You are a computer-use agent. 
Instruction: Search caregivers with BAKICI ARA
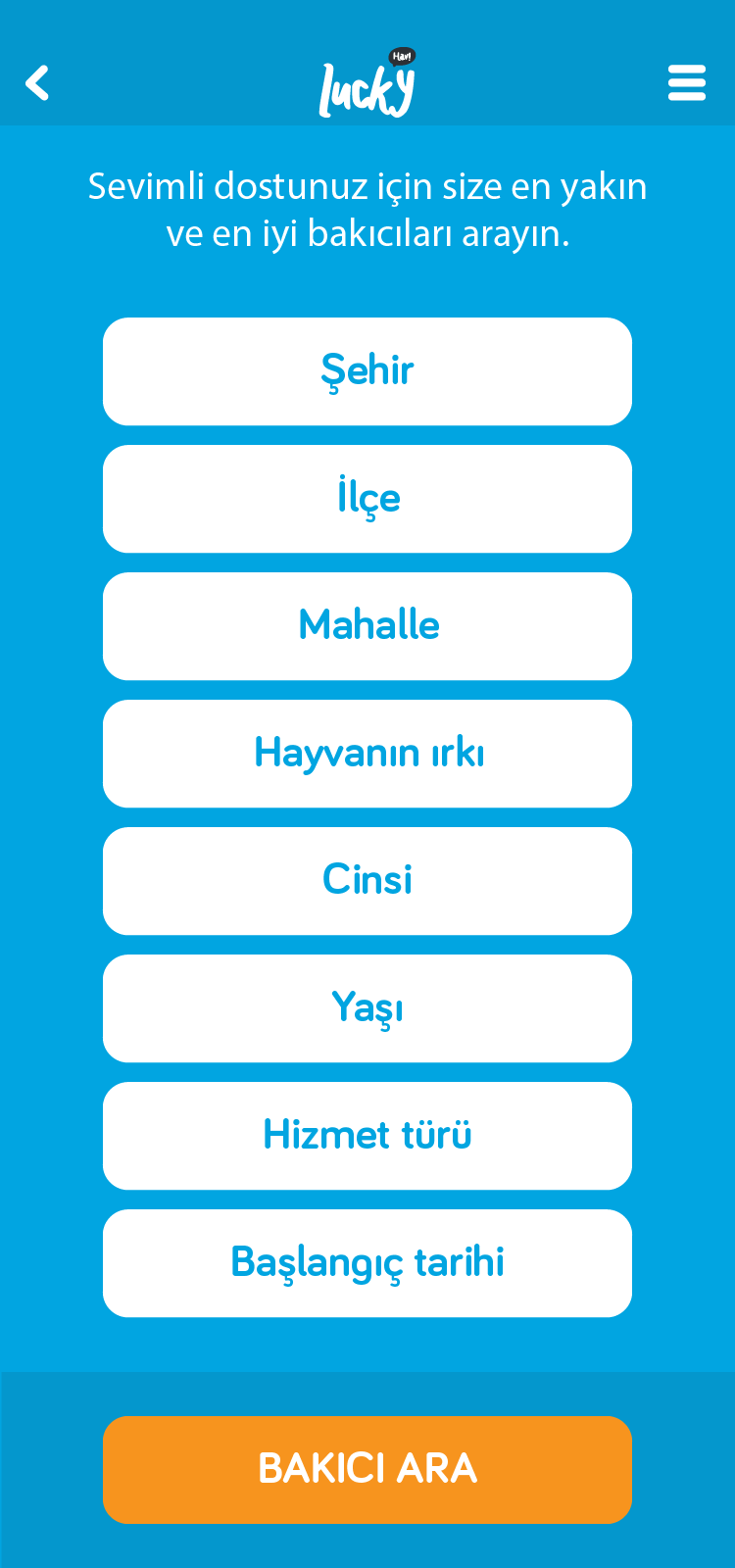tap(367, 1469)
